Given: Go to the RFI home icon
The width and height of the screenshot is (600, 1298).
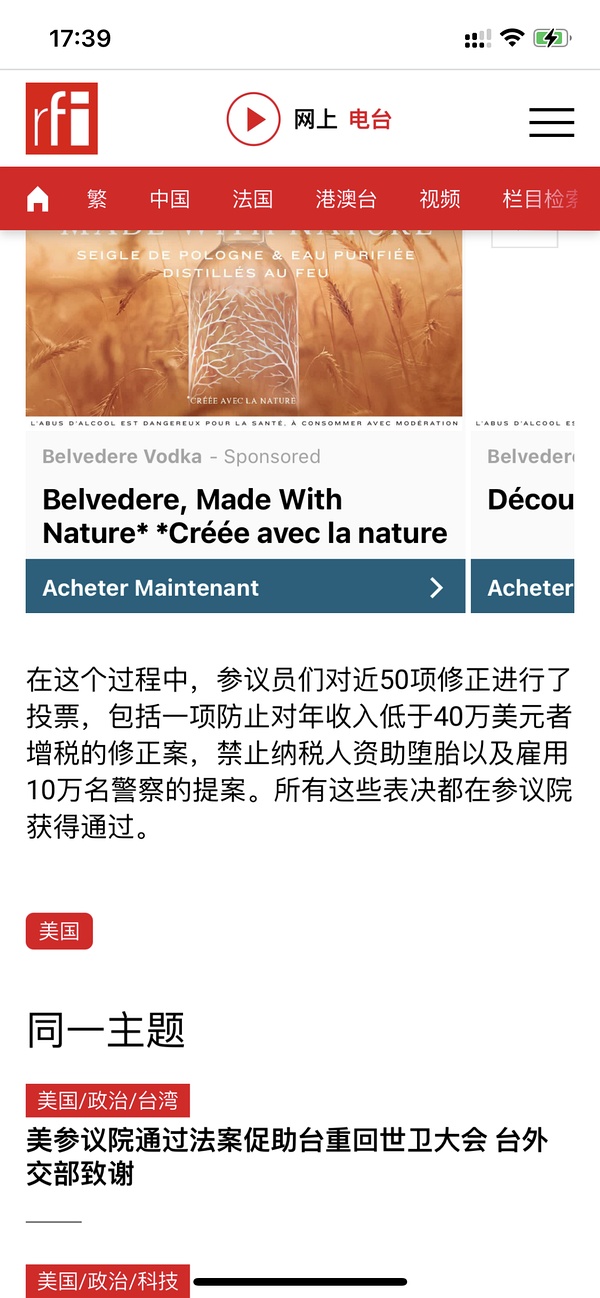Looking at the screenshot, I should [x=38, y=198].
